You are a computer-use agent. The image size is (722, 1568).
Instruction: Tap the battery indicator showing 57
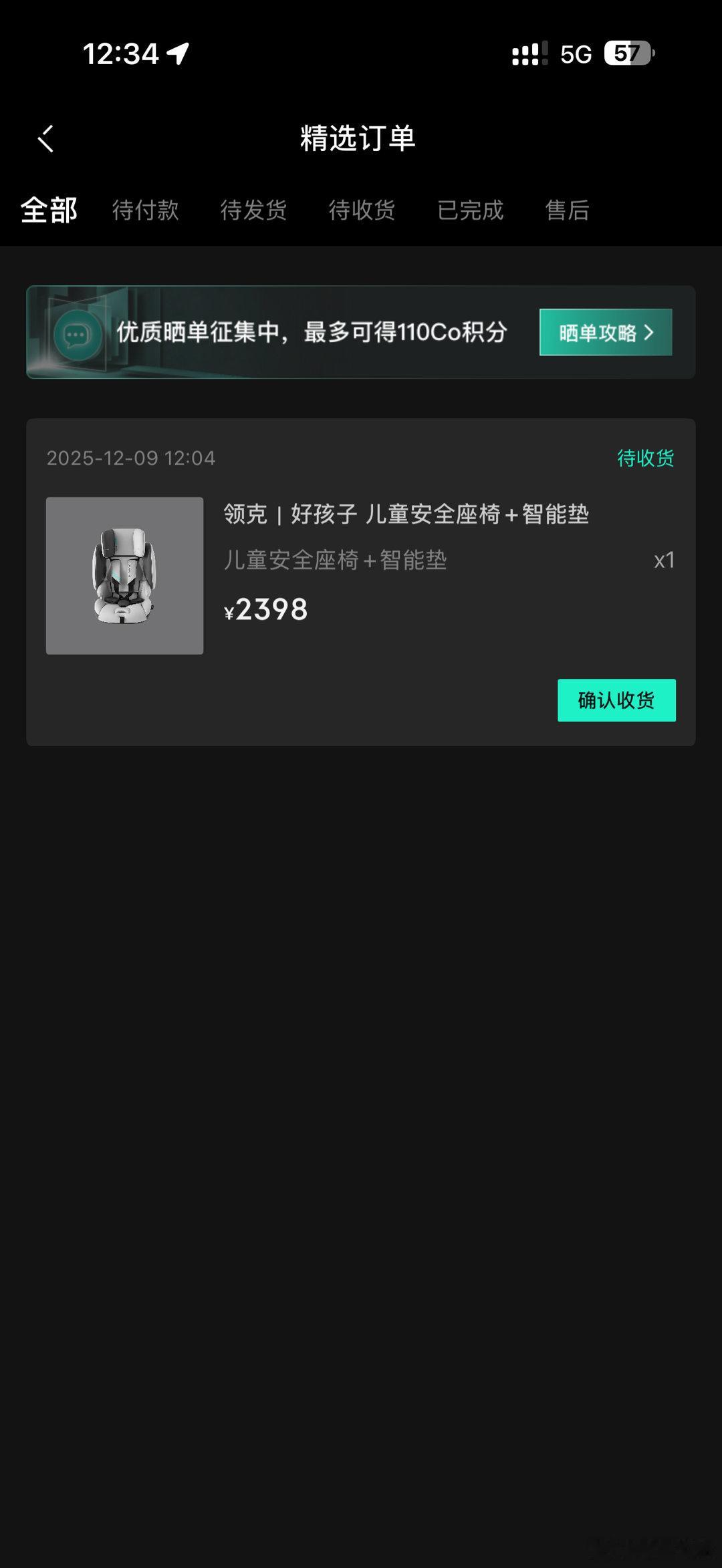[x=628, y=52]
